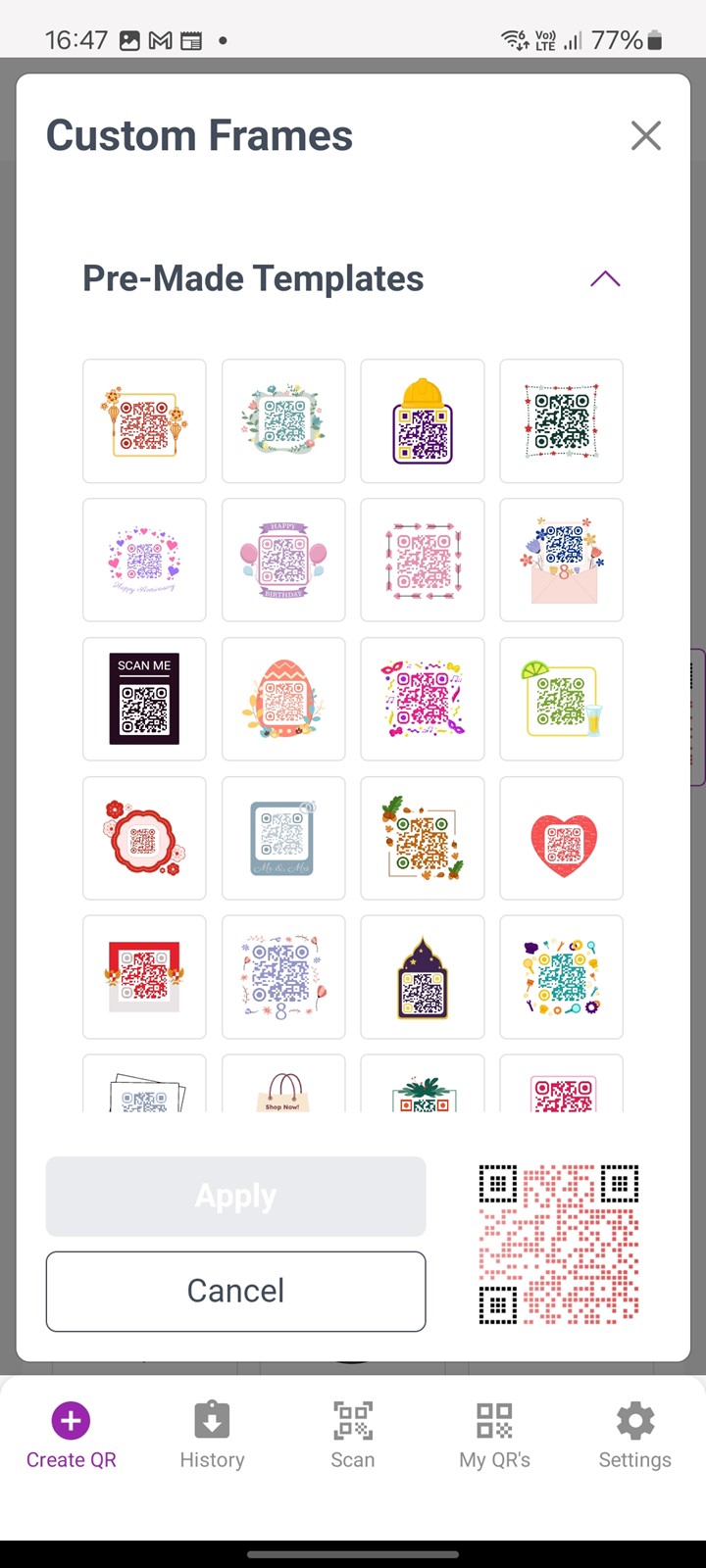Collapse the Pre-Made Templates section

pyautogui.click(x=605, y=279)
